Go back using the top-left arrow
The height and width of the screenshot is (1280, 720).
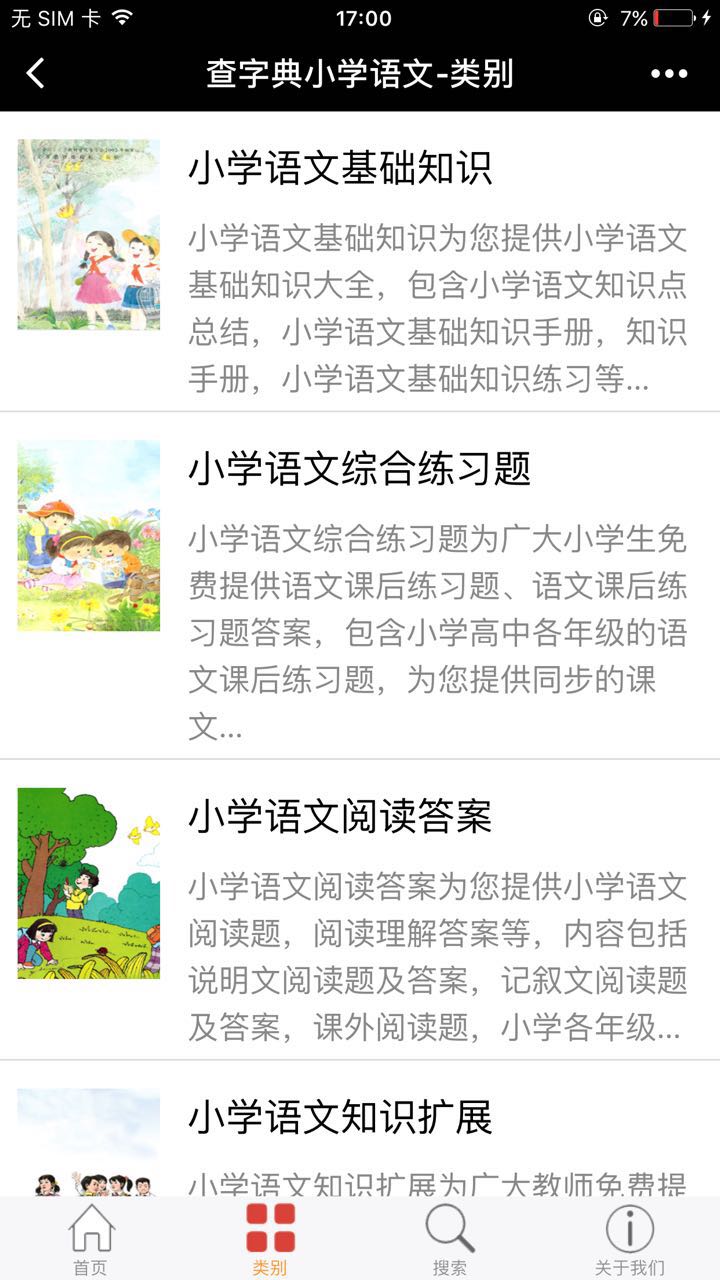pos(36,73)
